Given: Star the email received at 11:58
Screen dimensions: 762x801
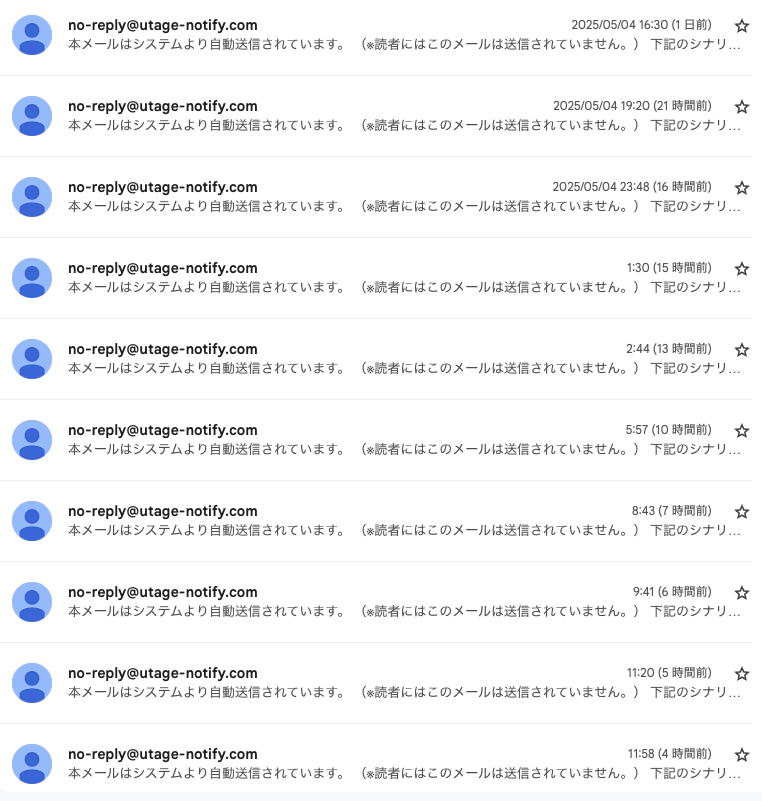Looking at the screenshot, I should 741,755.
